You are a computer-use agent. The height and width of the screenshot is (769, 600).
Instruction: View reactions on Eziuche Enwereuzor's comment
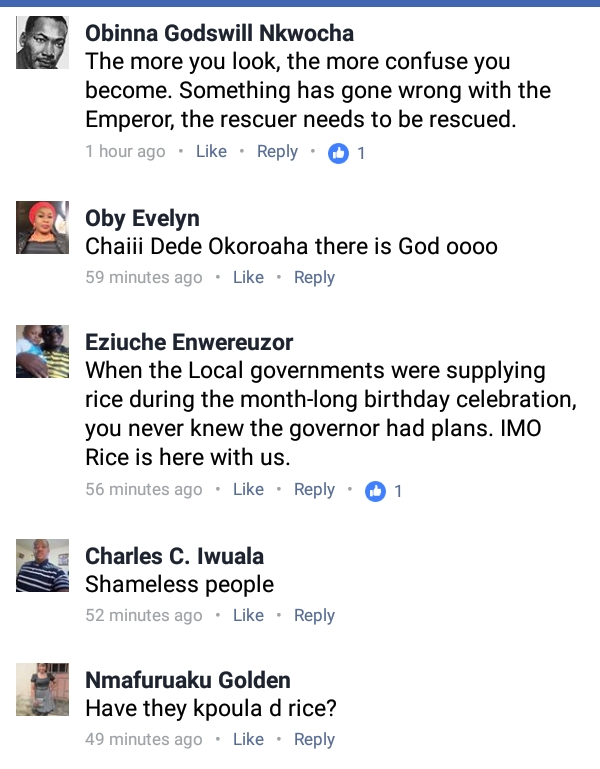(384, 491)
